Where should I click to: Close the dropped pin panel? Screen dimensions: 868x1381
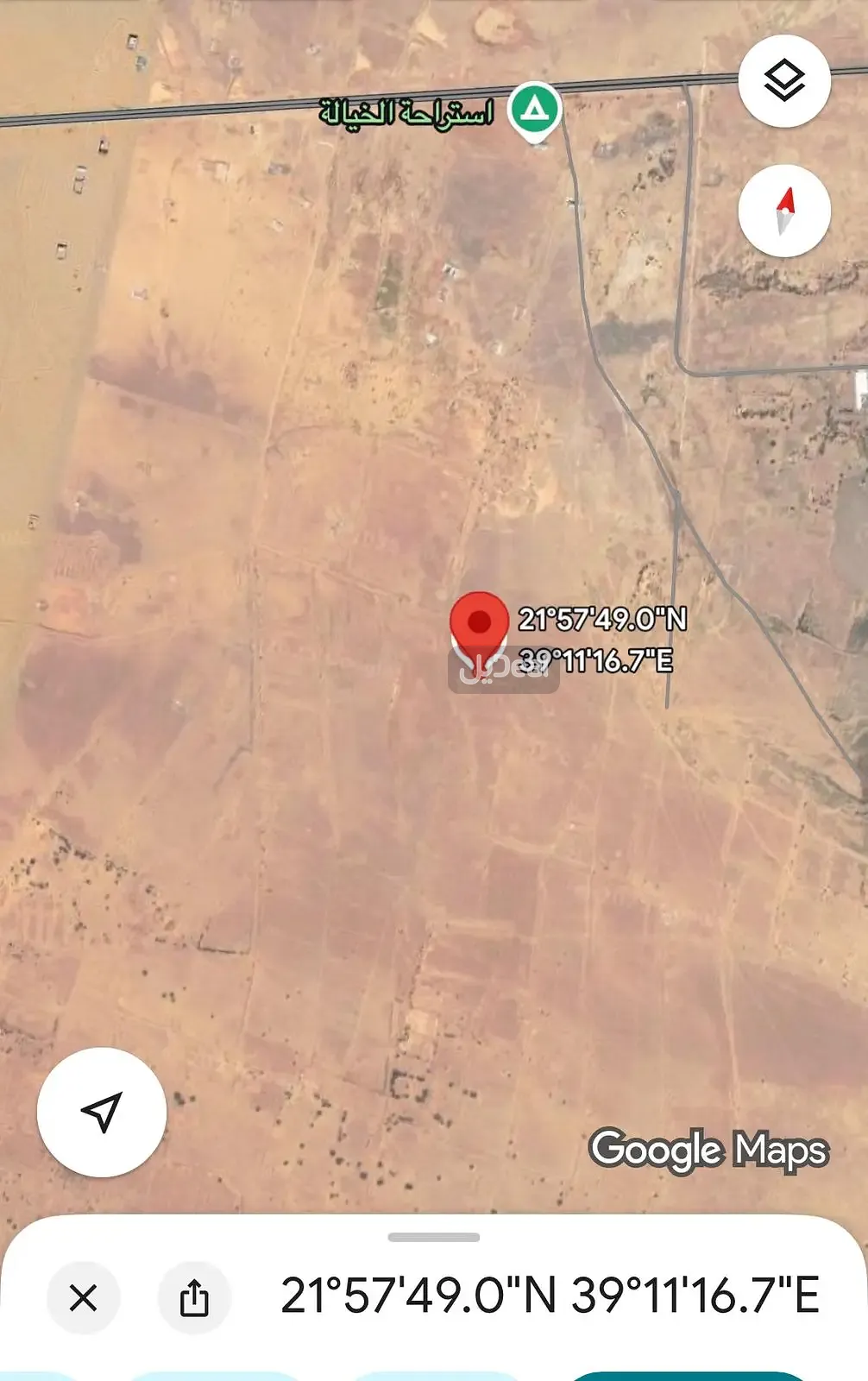click(83, 1297)
